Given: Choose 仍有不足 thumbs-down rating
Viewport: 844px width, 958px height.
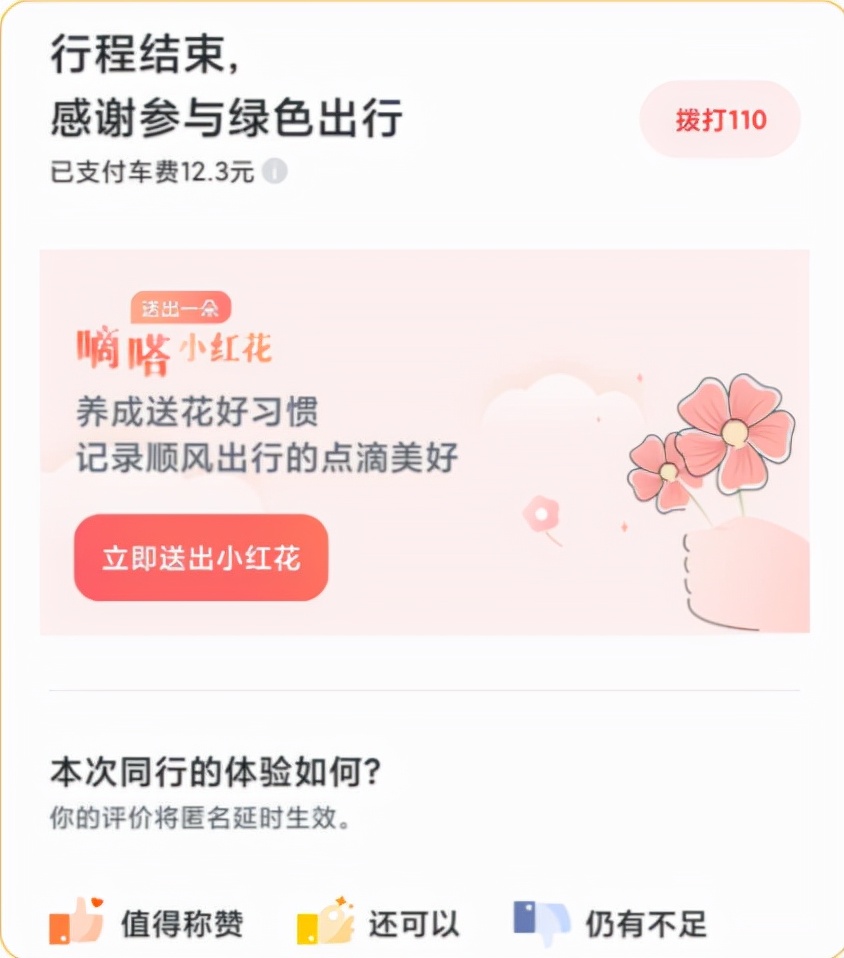Looking at the screenshot, I should [611, 923].
